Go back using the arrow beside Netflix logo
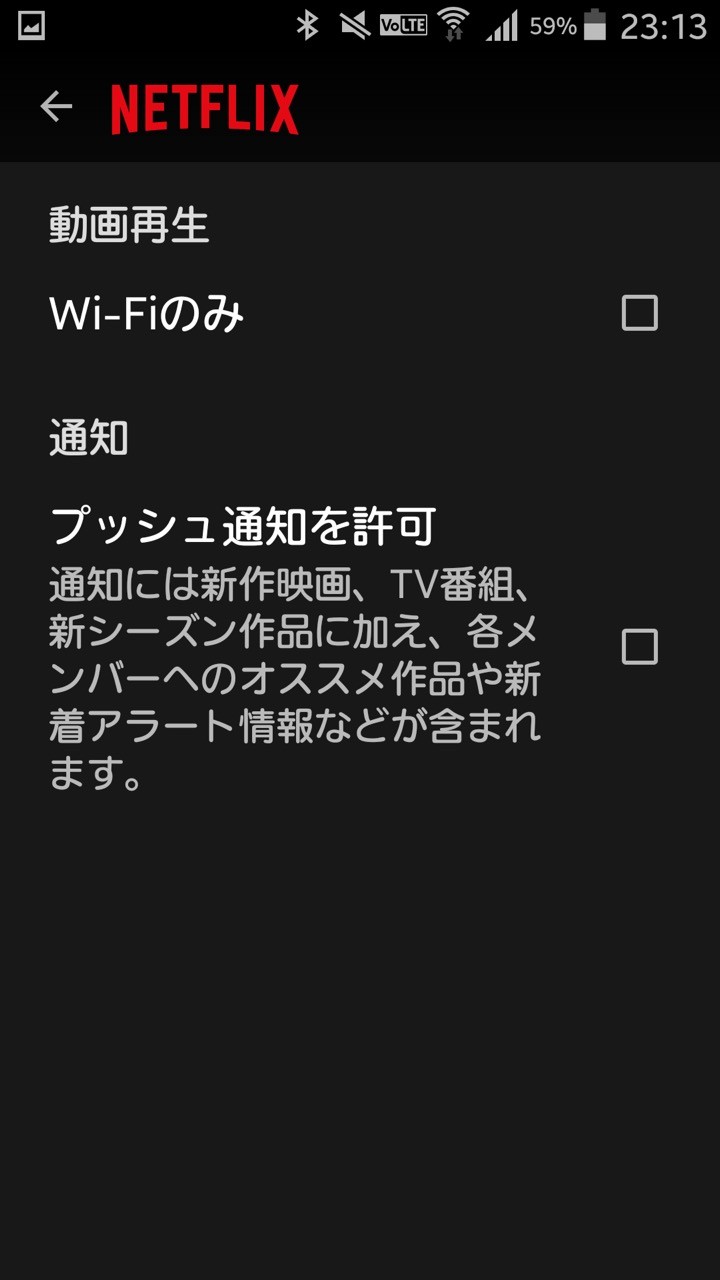The height and width of the screenshot is (1280, 720). click(56, 107)
